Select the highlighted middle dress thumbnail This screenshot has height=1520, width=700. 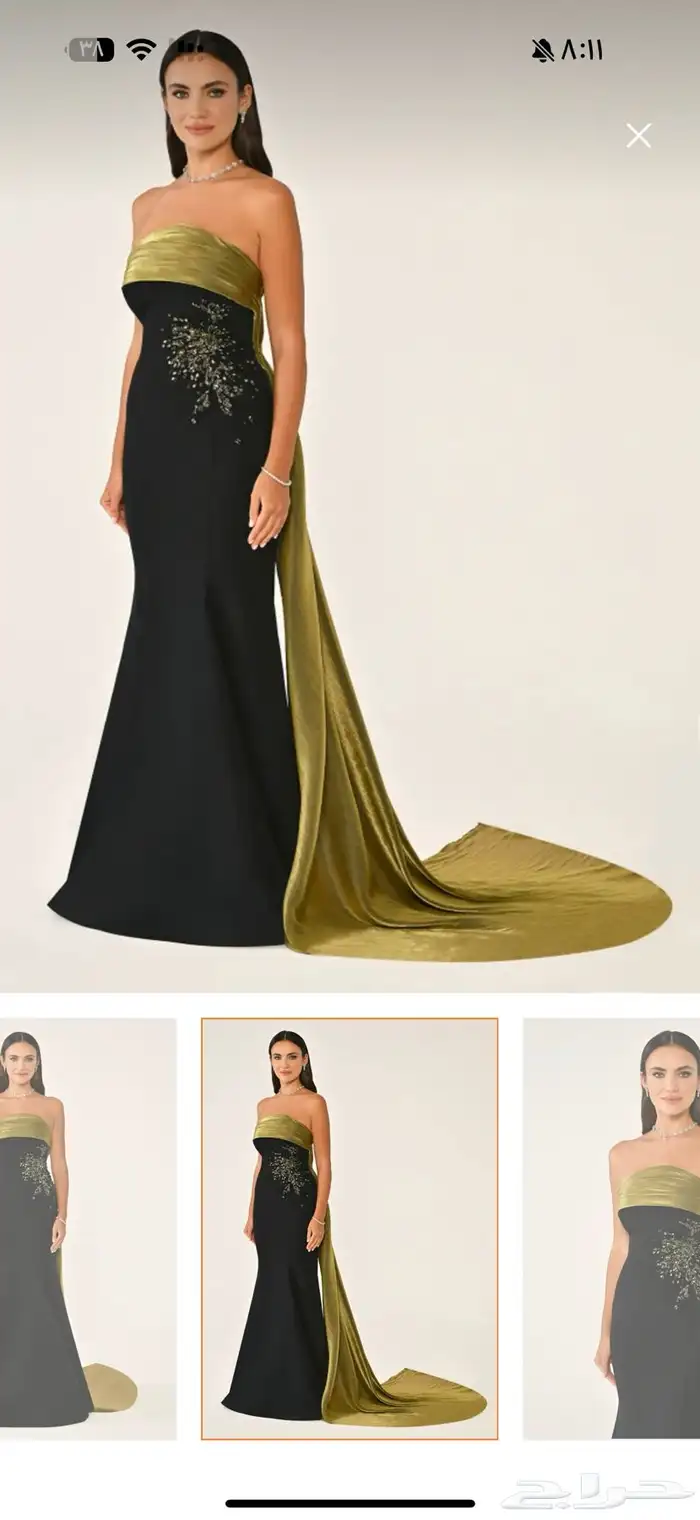click(x=350, y=1228)
